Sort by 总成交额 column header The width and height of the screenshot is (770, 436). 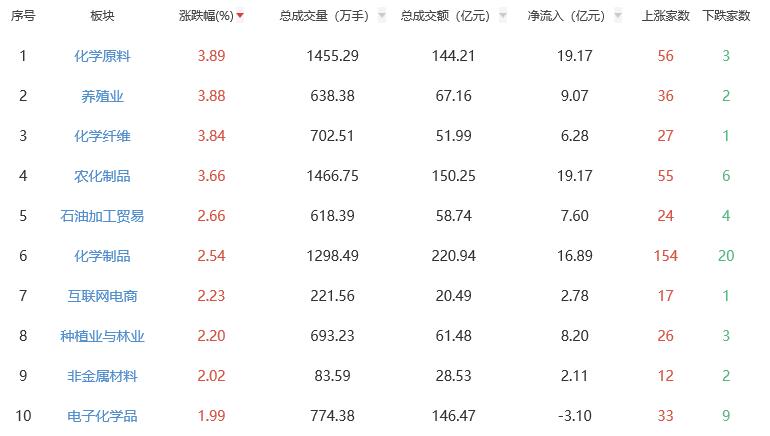click(x=445, y=16)
